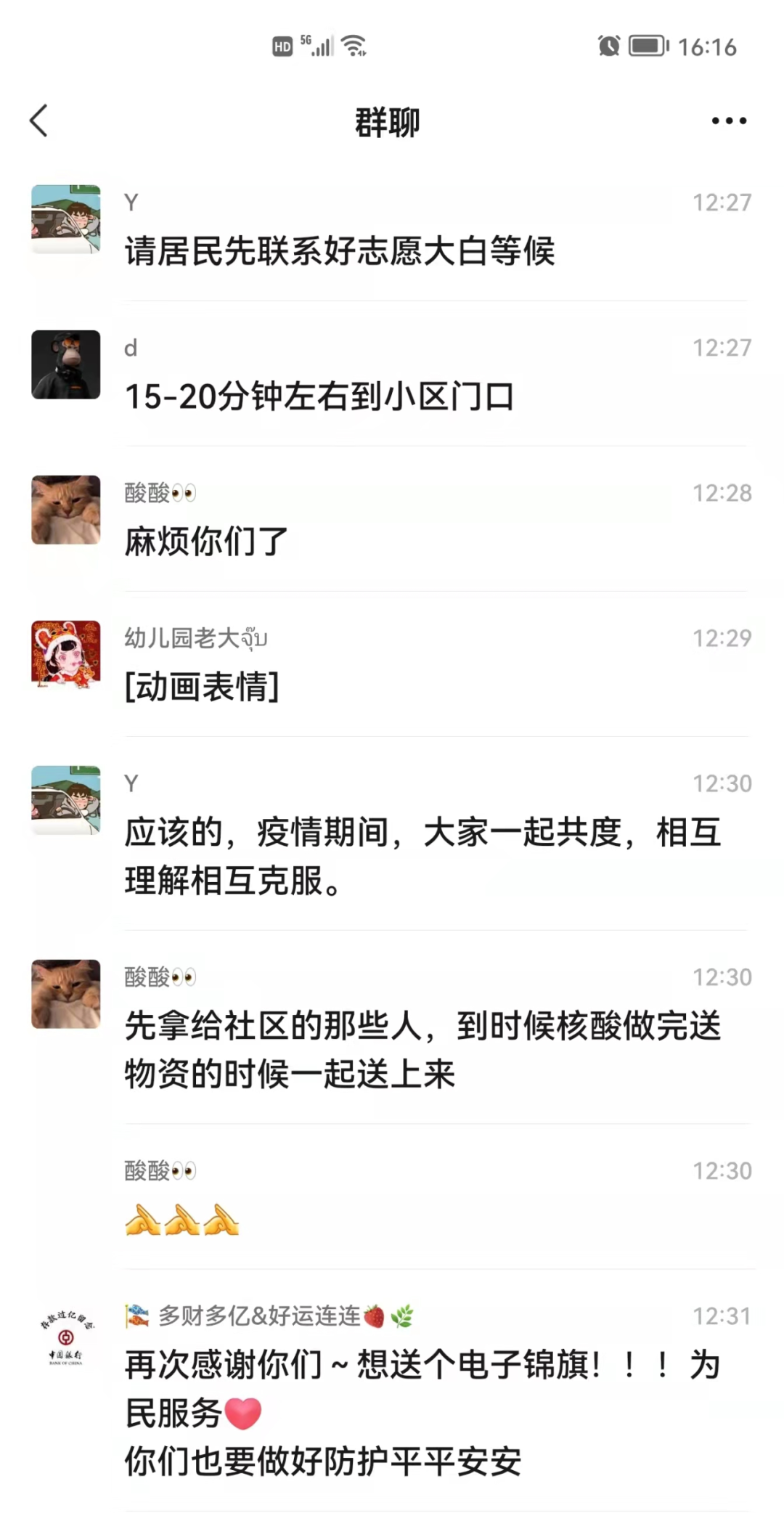View d's monkey avatar profile

66,364
